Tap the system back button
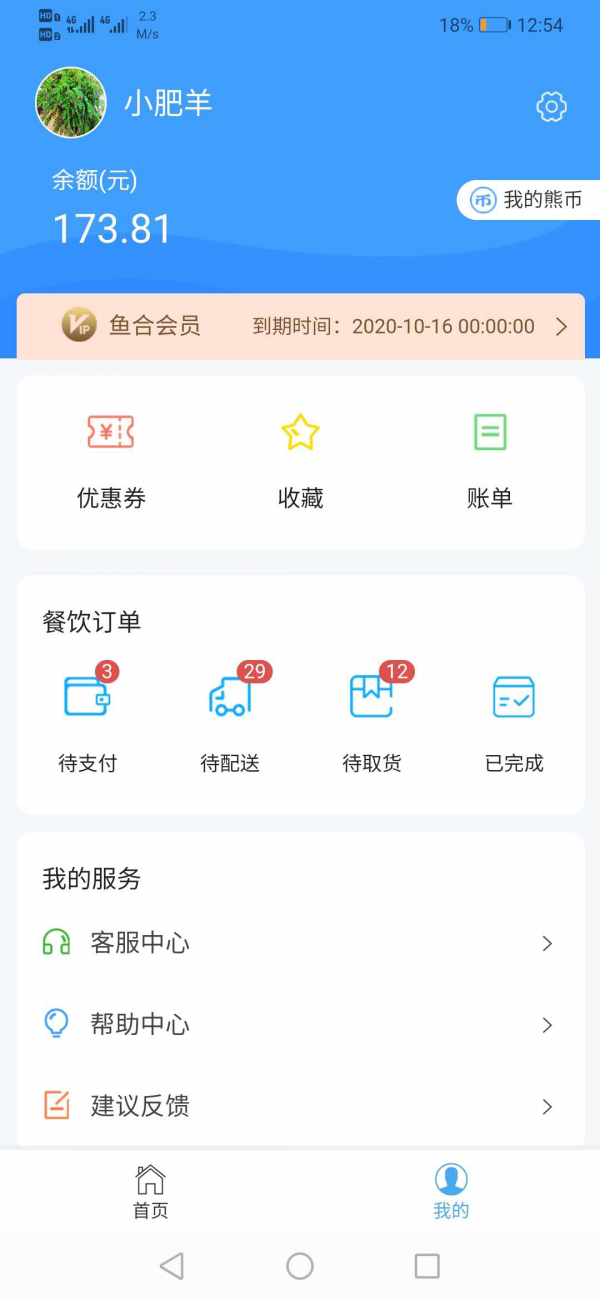 [x=172, y=1266]
